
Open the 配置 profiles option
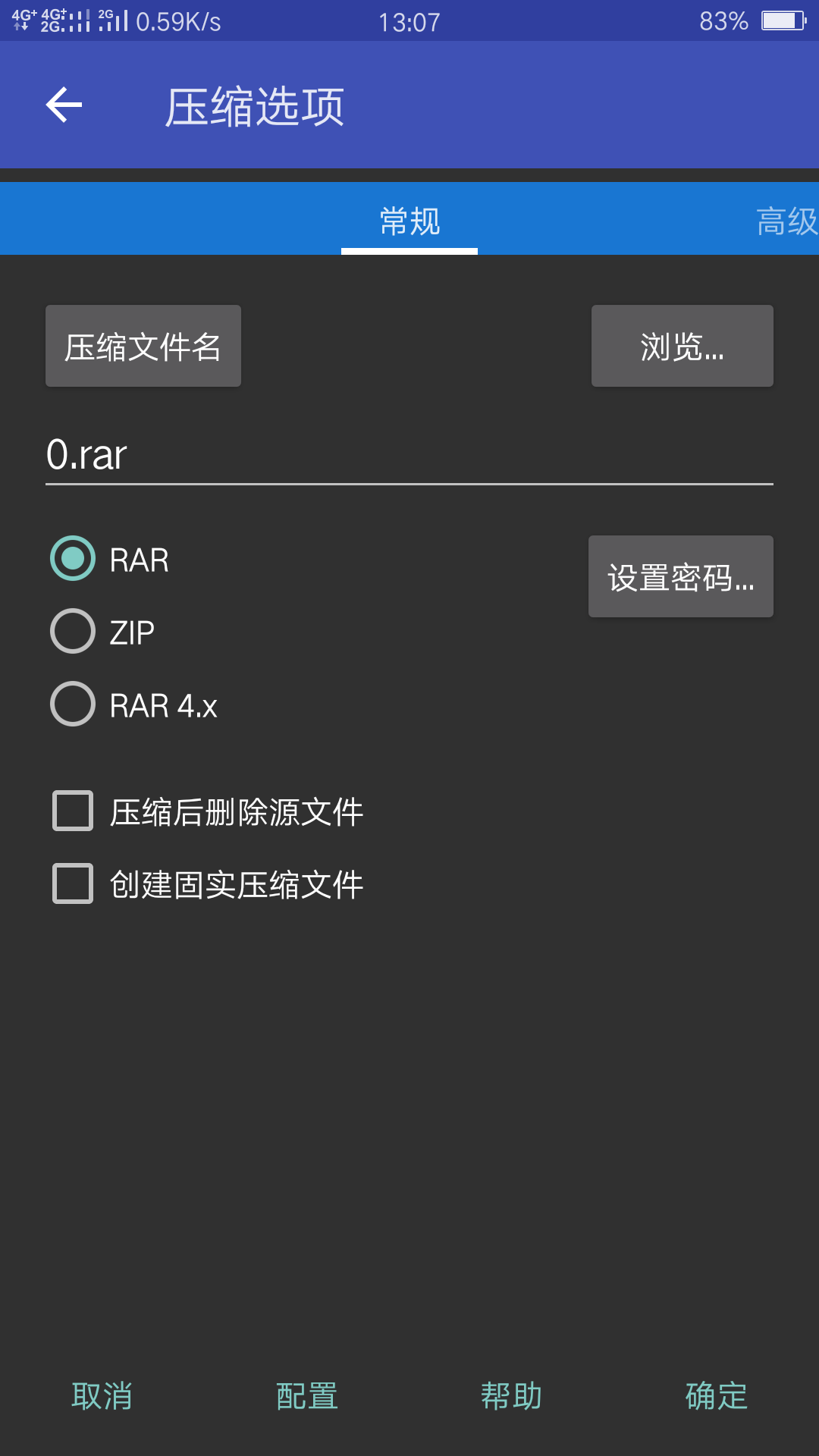pyautogui.click(x=307, y=1396)
